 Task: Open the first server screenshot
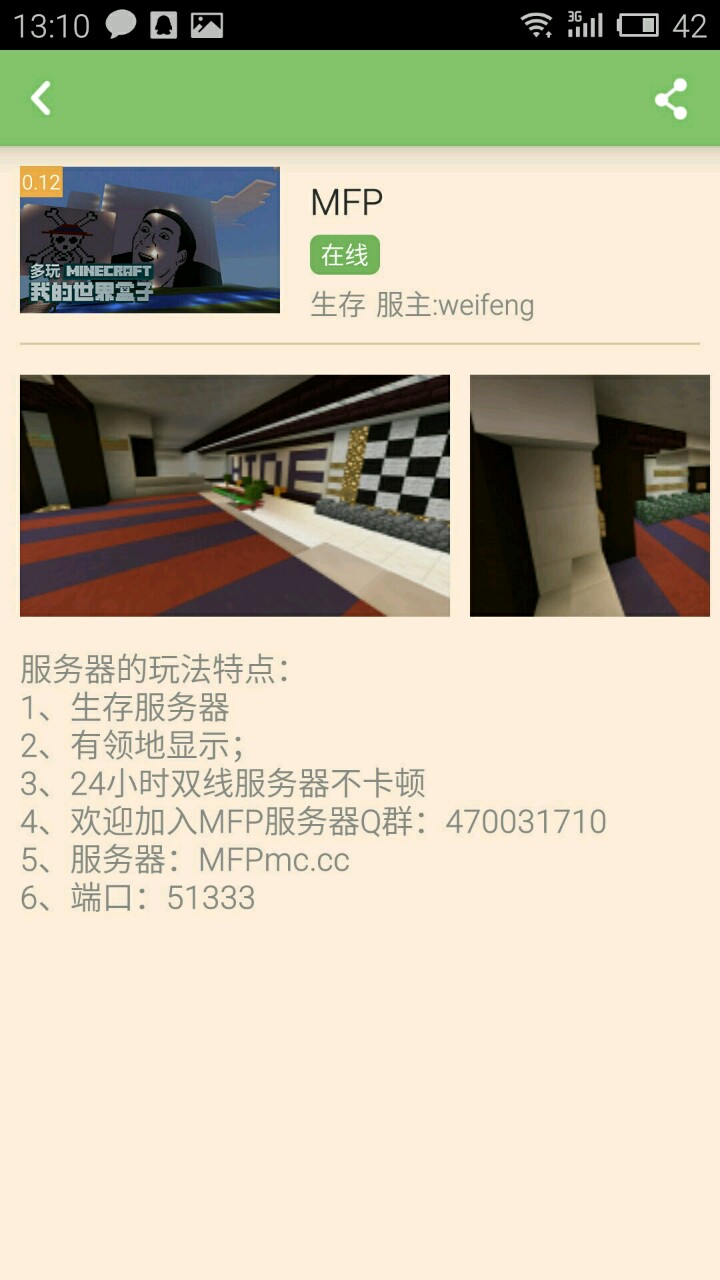point(235,495)
